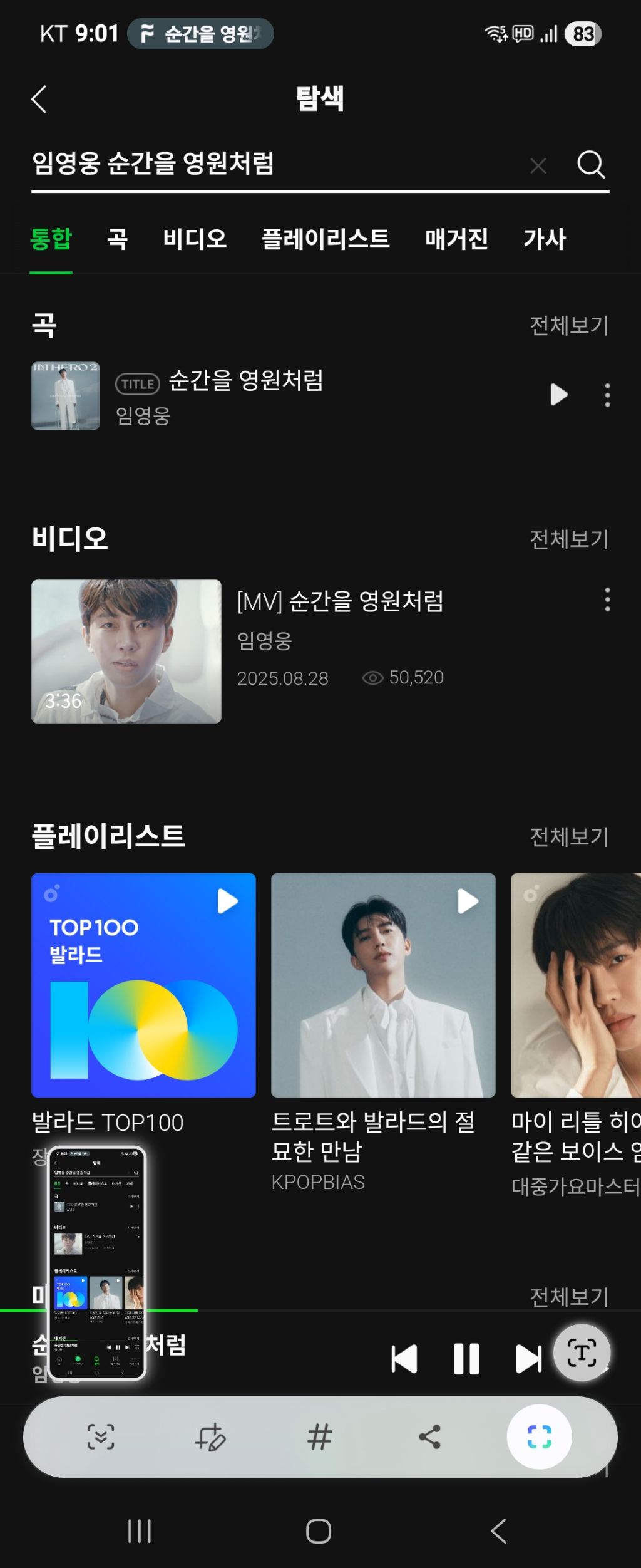View all results in the 곡 section
Viewport: 641px width, 1568px height.
(x=568, y=326)
